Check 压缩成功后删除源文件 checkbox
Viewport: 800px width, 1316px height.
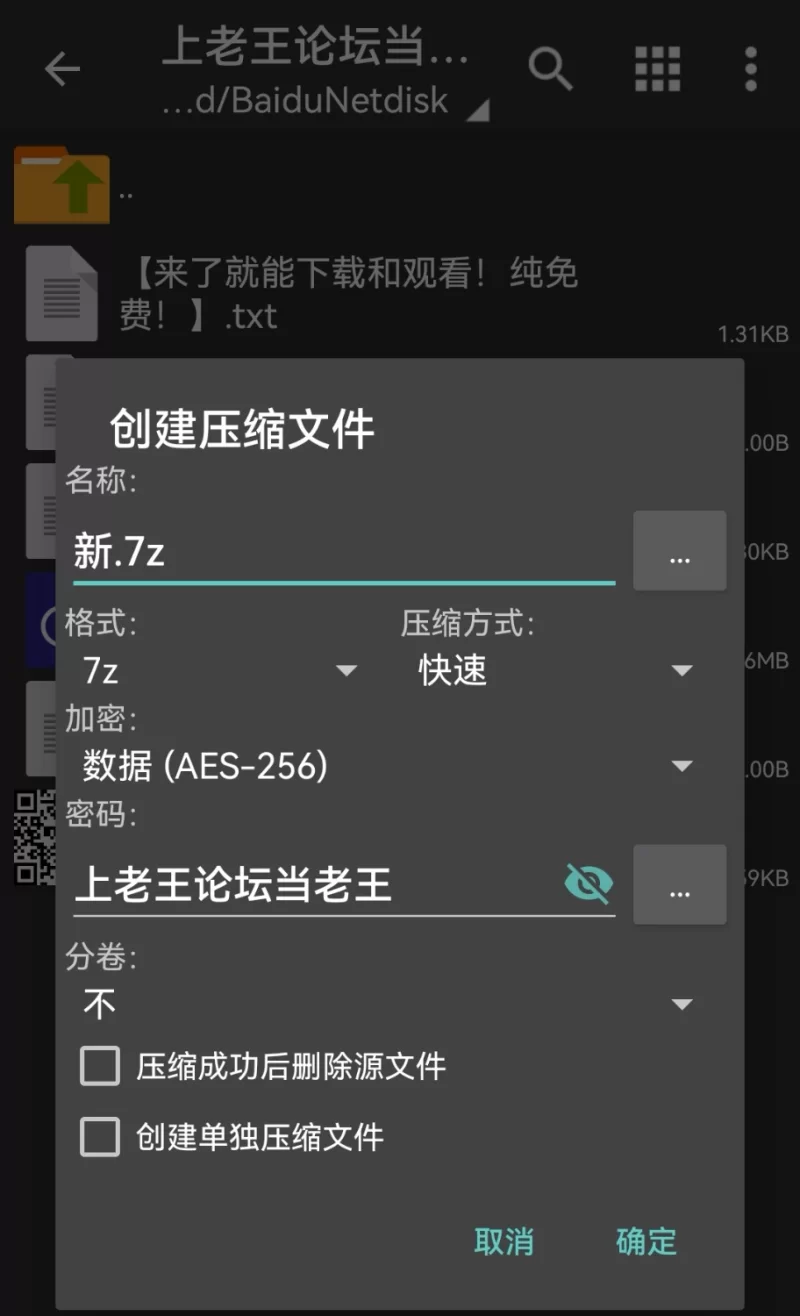pos(101,1066)
